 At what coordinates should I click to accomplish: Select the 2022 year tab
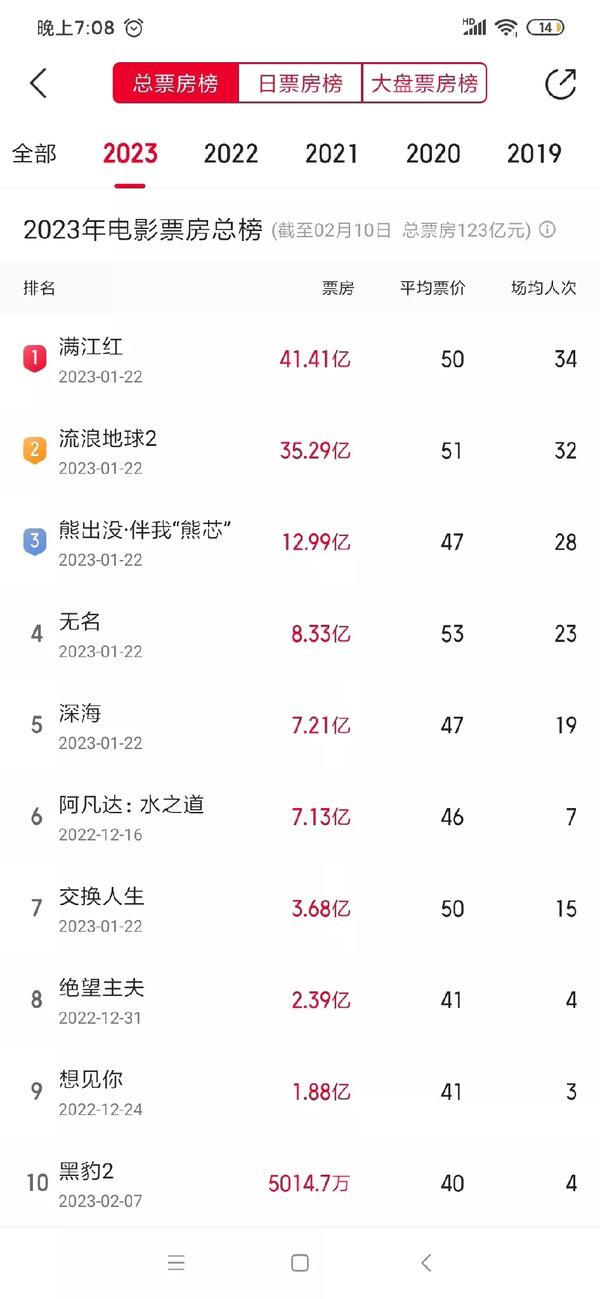[x=231, y=153]
